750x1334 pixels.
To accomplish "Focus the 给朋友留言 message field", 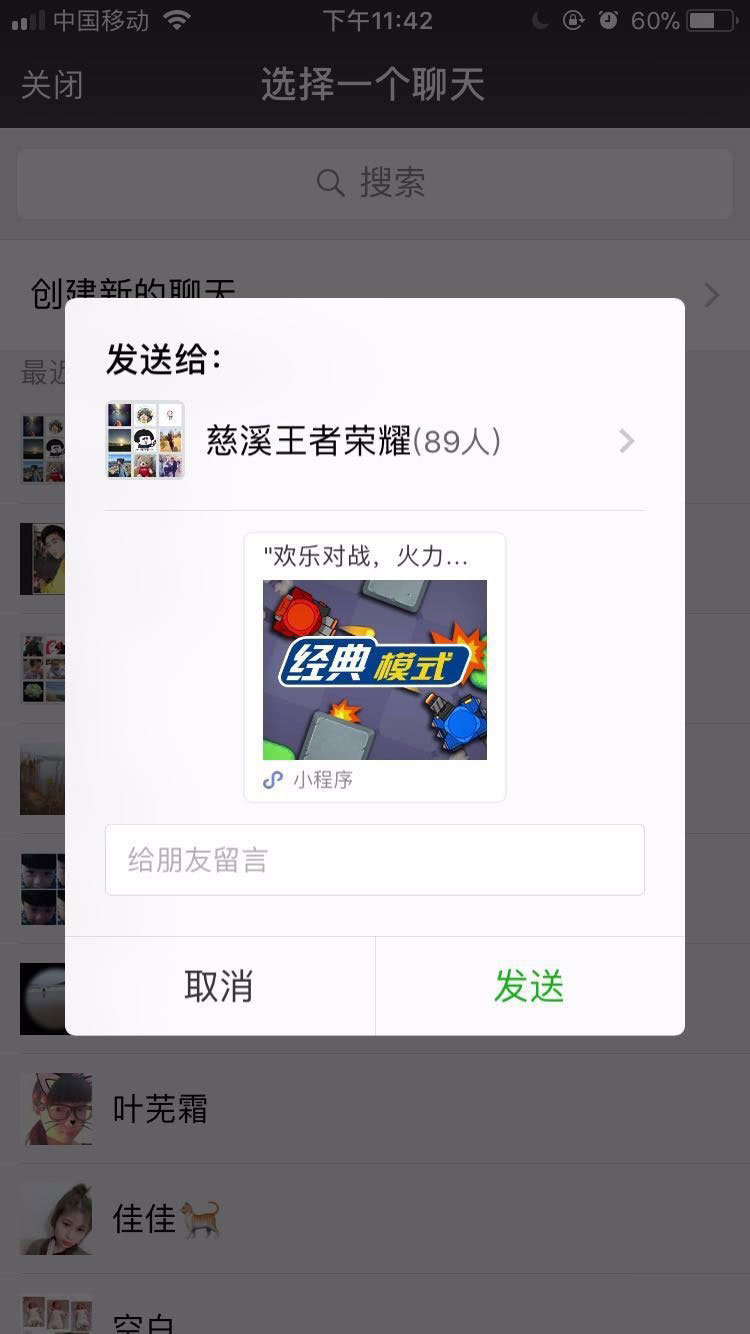I will [x=374, y=860].
